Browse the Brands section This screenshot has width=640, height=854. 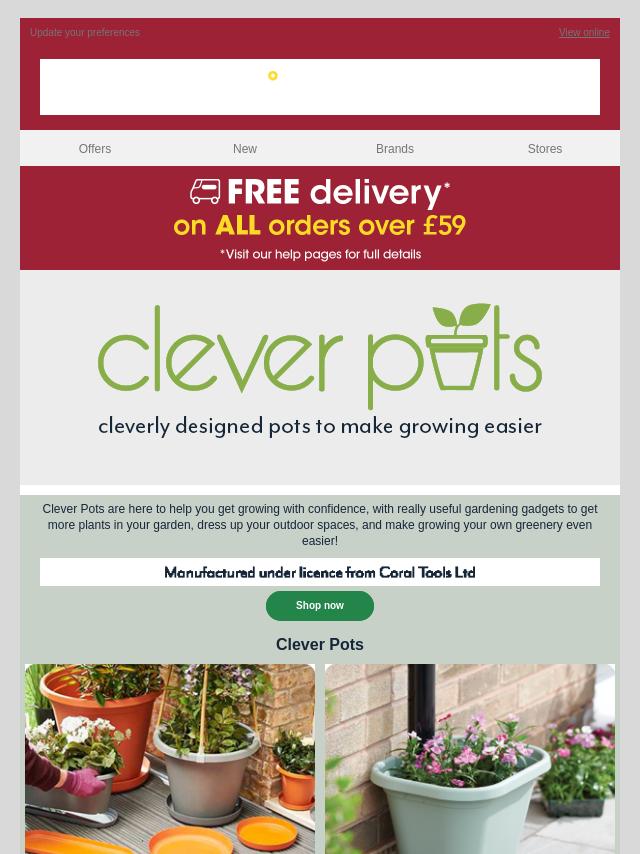pos(395,149)
